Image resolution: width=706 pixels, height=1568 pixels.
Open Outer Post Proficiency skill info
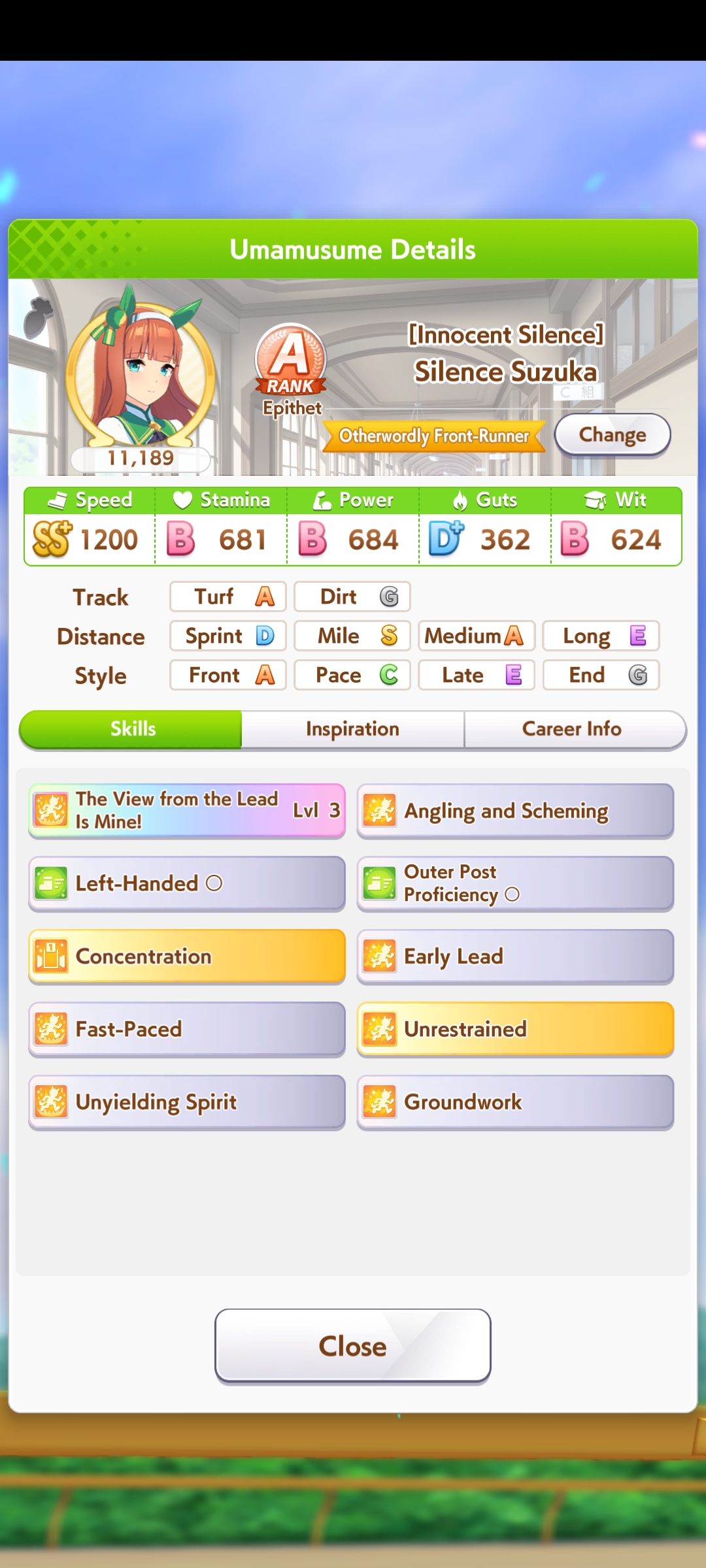[515, 883]
